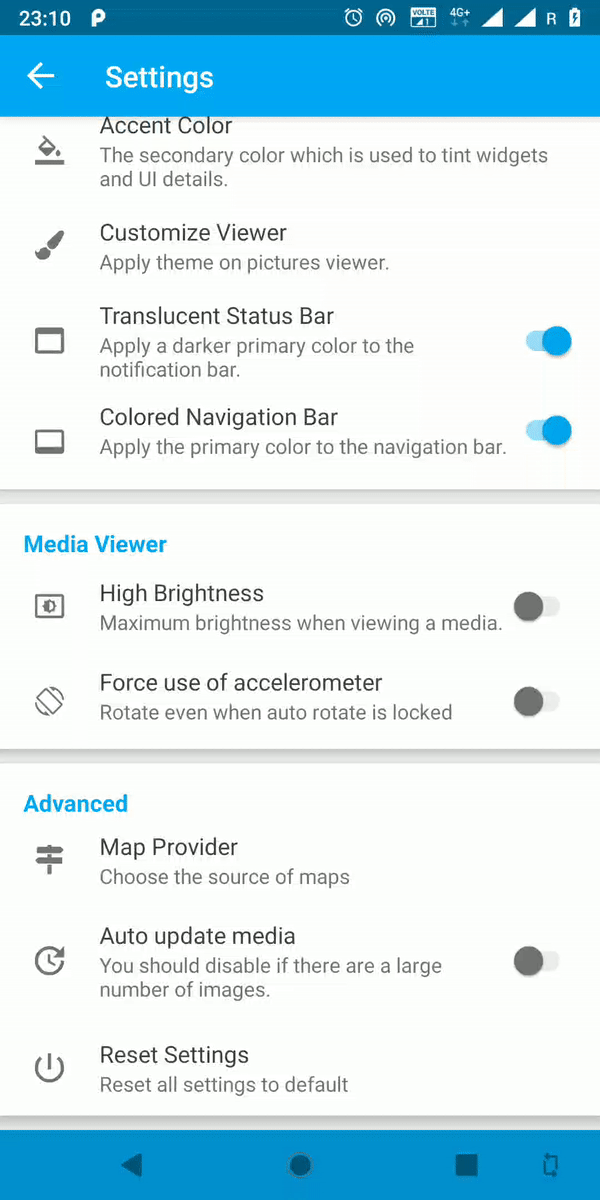600x1200 pixels.
Task: Disable Translucent Status Bar switch
Action: tap(548, 342)
